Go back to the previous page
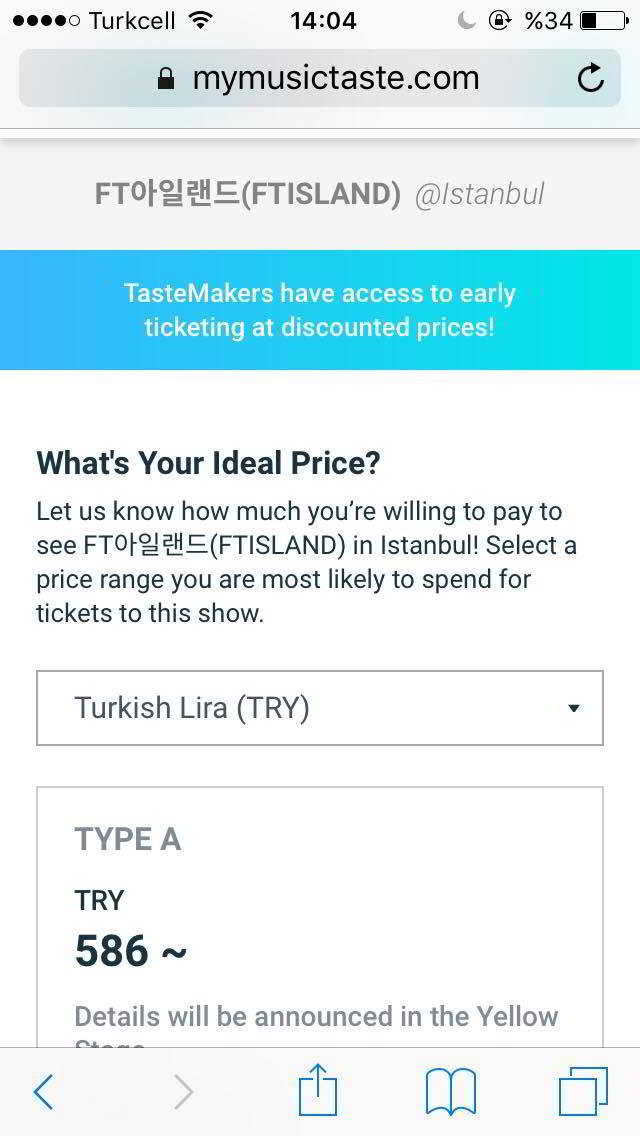 point(43,1092)
